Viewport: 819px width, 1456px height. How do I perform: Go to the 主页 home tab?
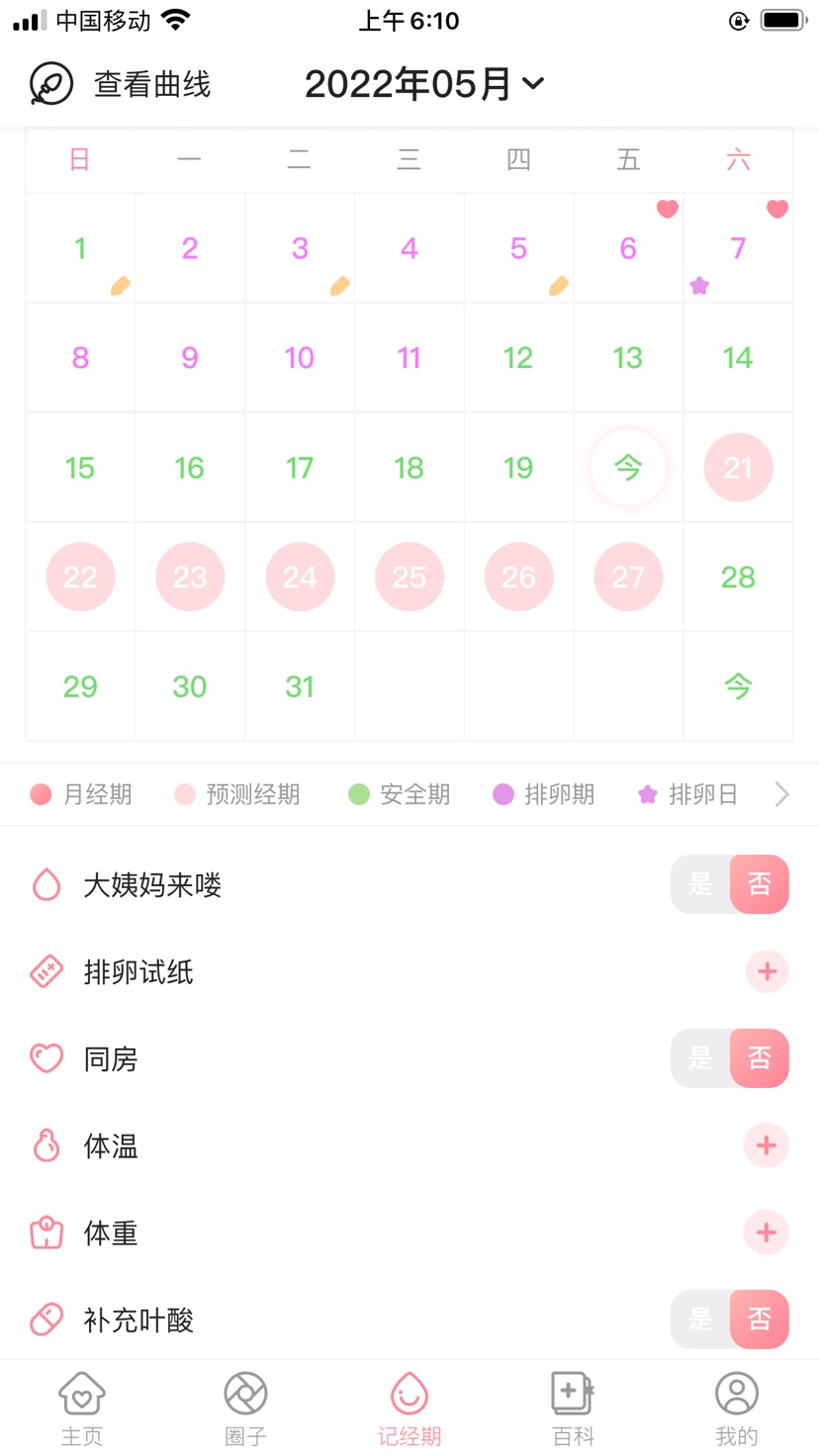[82, 1409]
